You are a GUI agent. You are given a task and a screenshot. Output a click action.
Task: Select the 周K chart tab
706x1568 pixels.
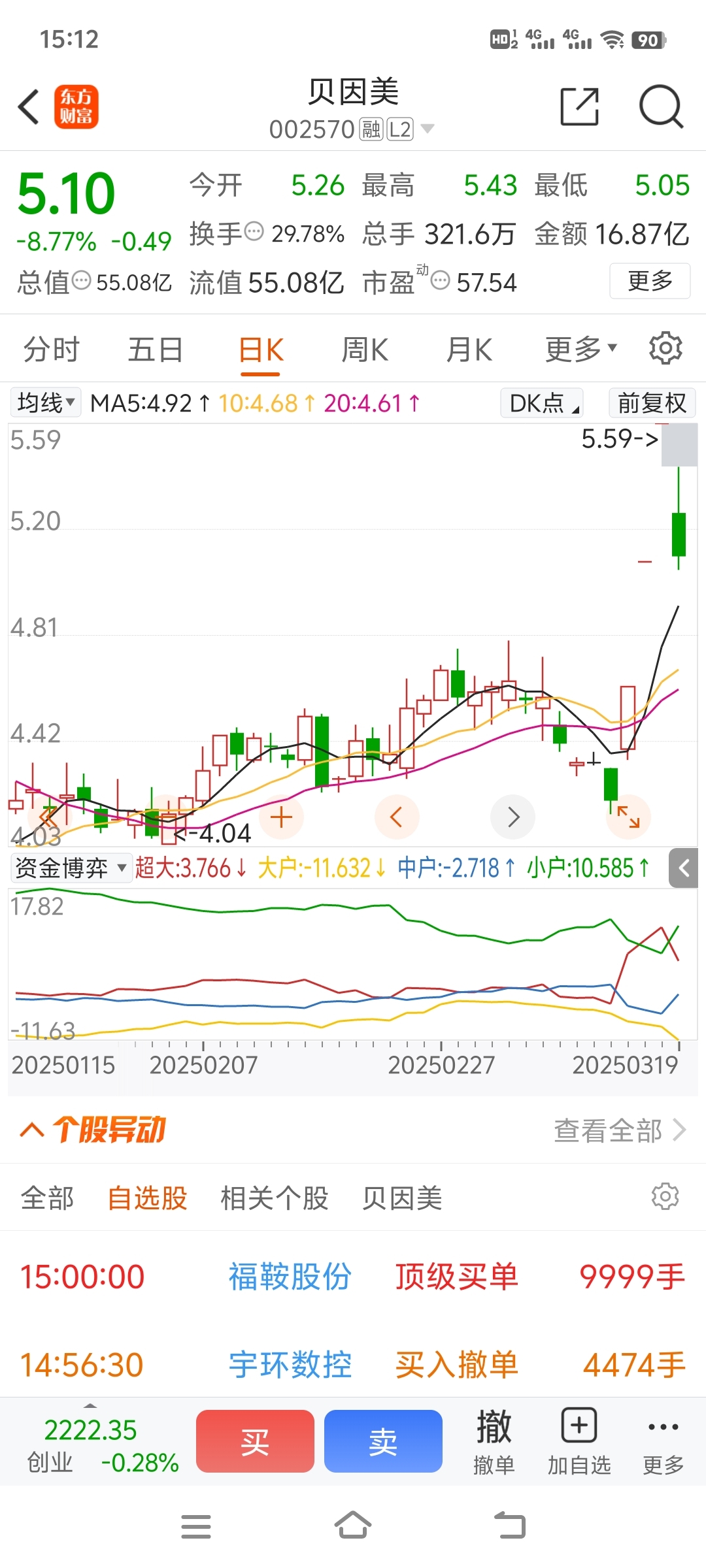(365, 350)
